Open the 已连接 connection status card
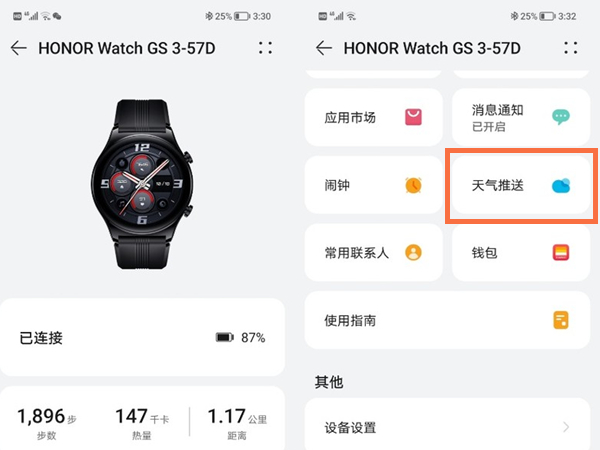Viewport: 600px width, 450px height. point(142,338)
